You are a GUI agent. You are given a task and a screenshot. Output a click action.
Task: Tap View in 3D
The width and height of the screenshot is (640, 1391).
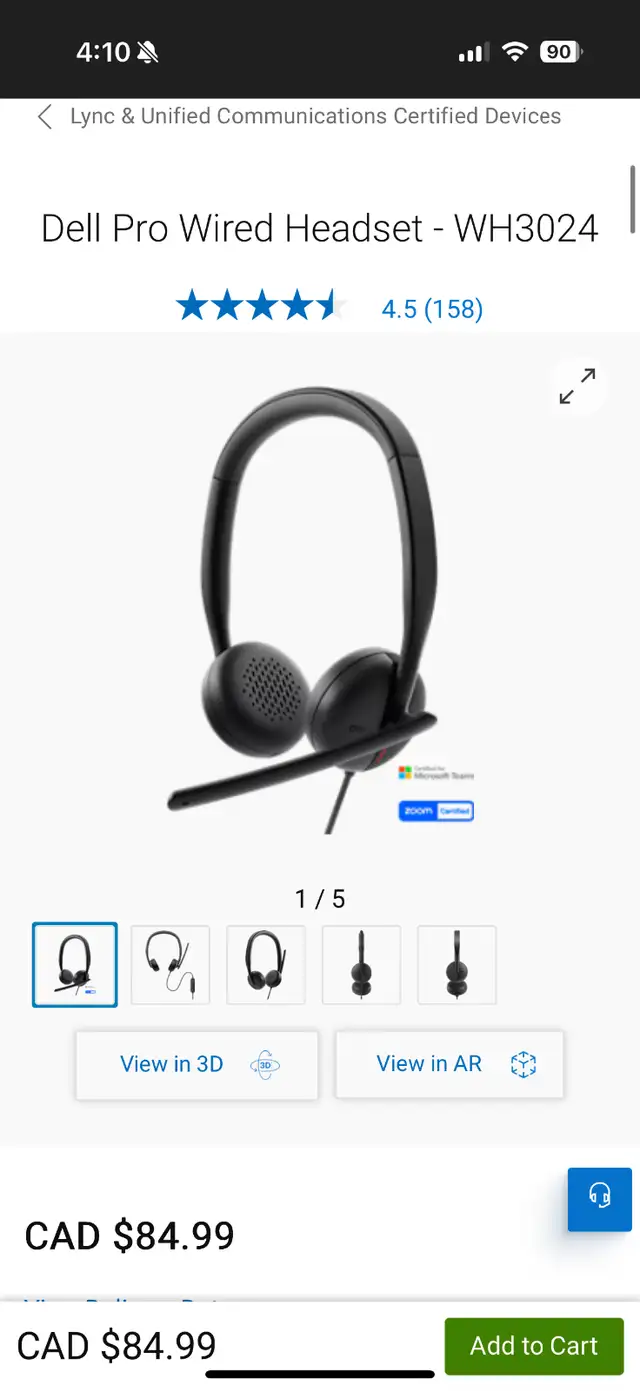click(197, 1065)
